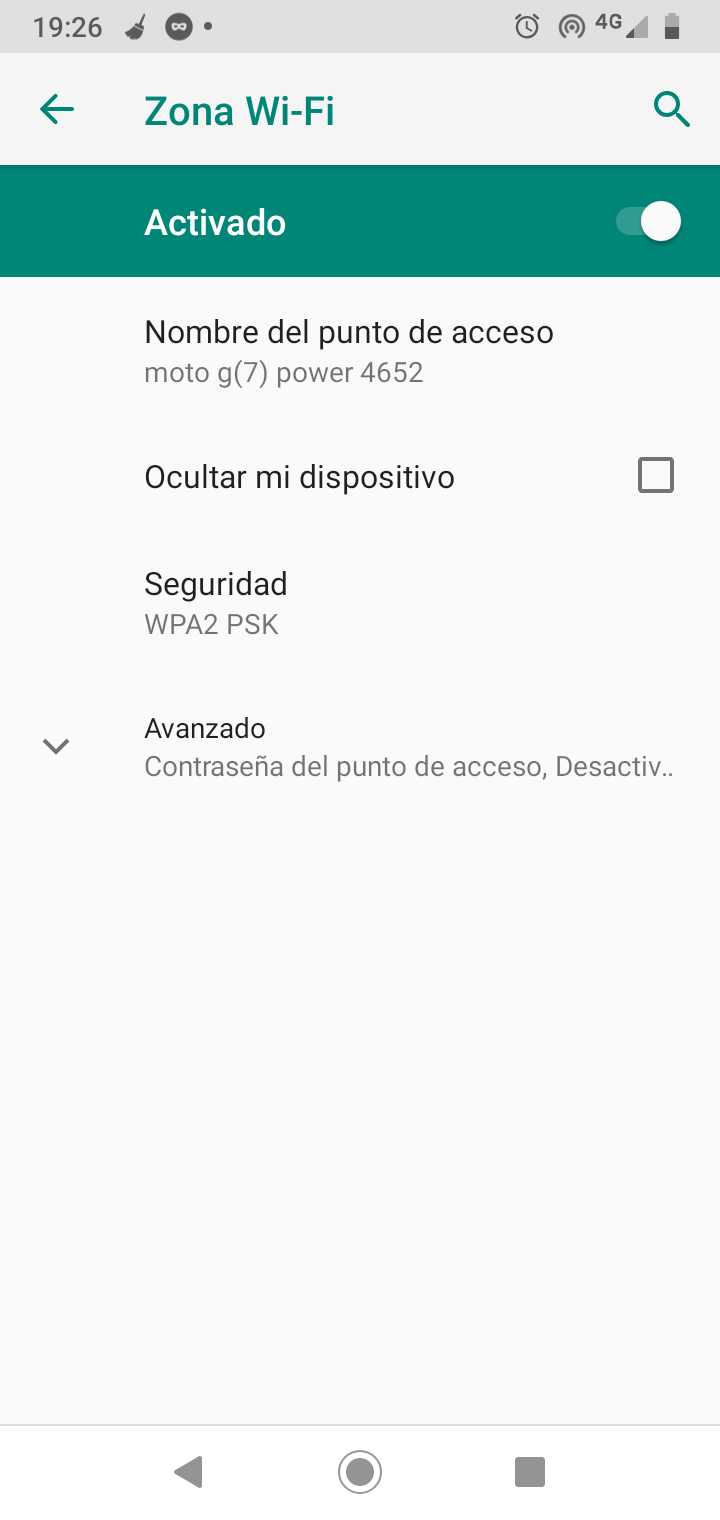
Task: Check the Ocultar mi dispositivo box
Action: click(x=656, y=475)
